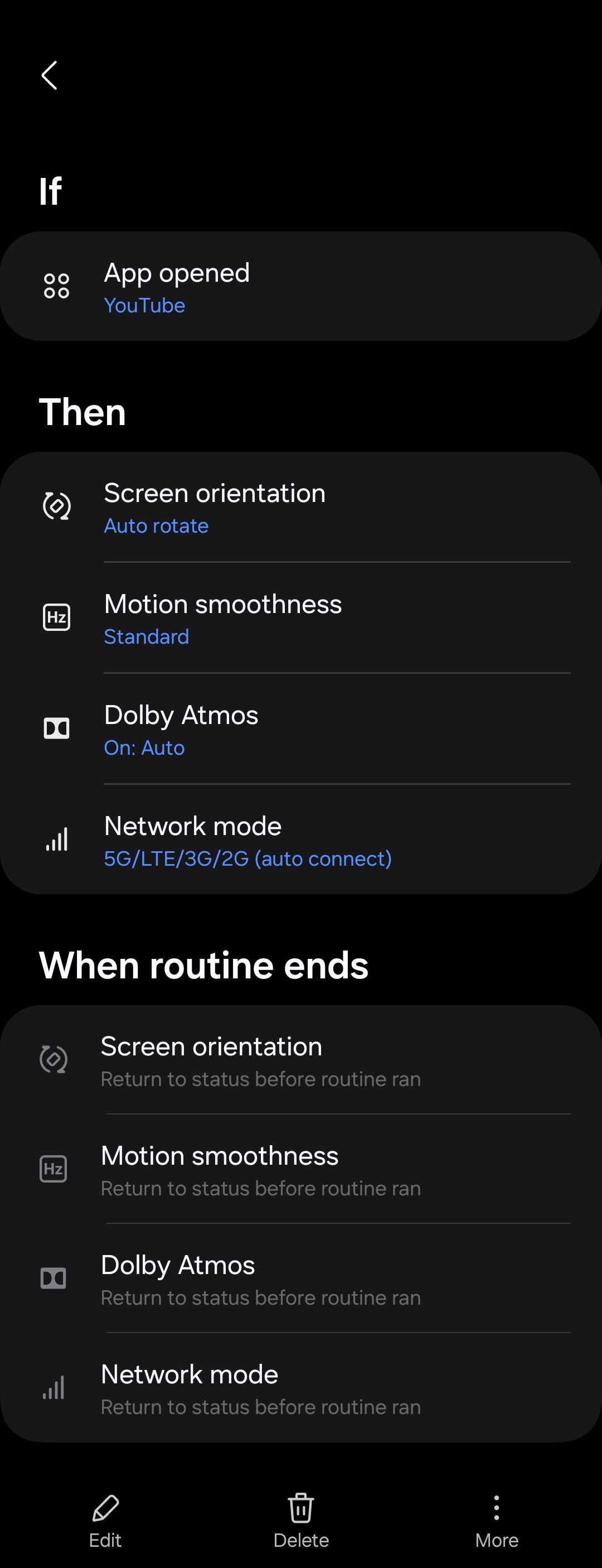Click the Delete trash icon
602x1568 pixels.
click(301, 1508)
